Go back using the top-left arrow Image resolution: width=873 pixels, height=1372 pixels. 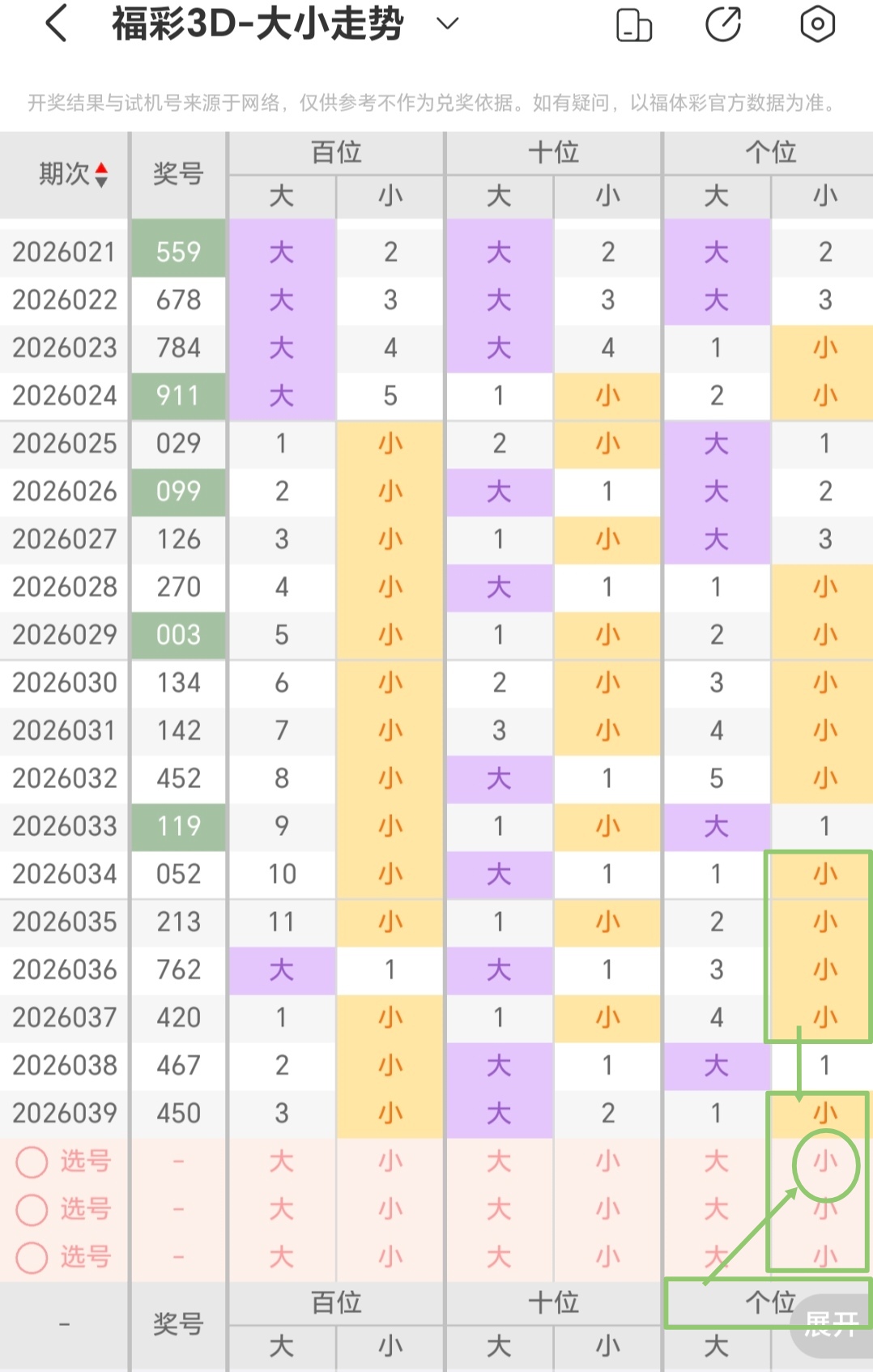(x=56, y=23)
